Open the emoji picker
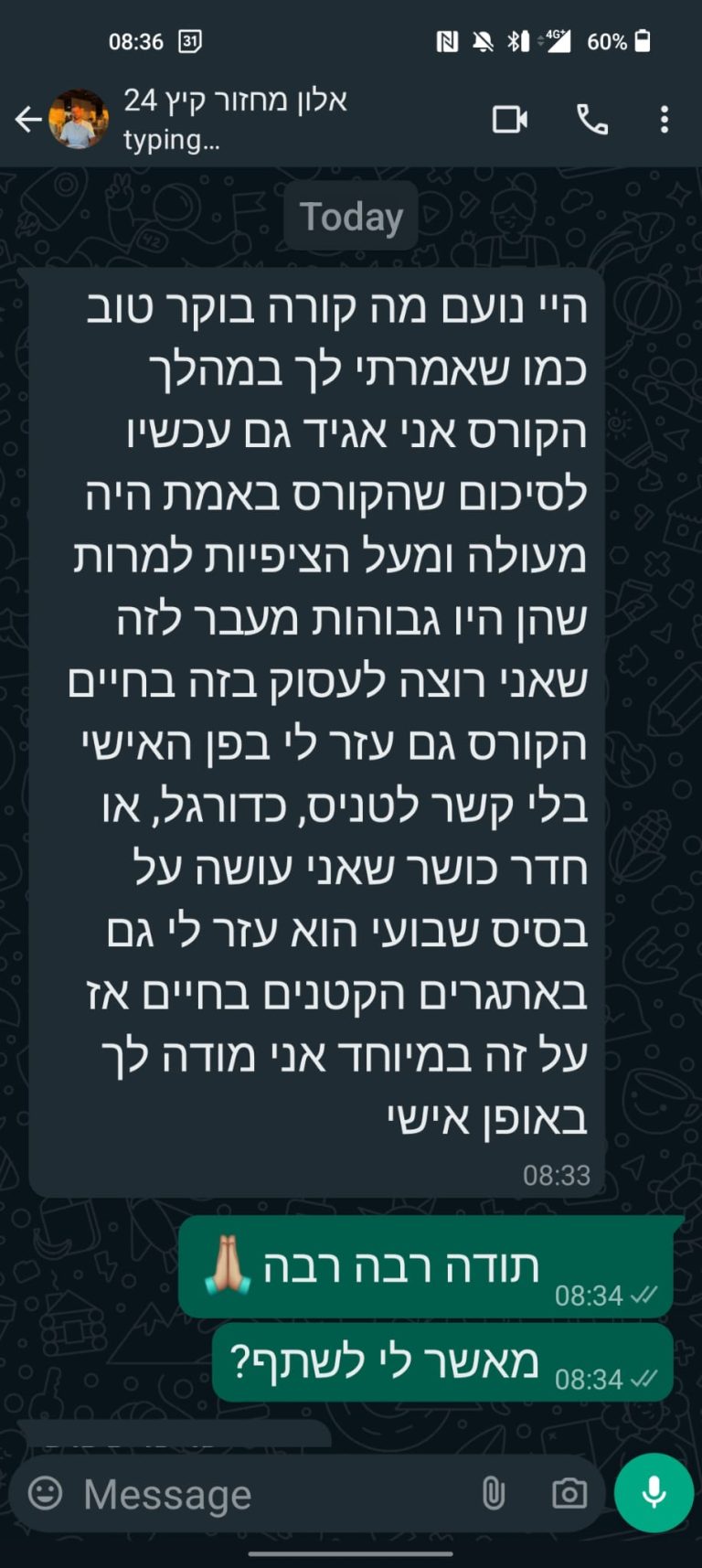 (x=46, y=1494)
